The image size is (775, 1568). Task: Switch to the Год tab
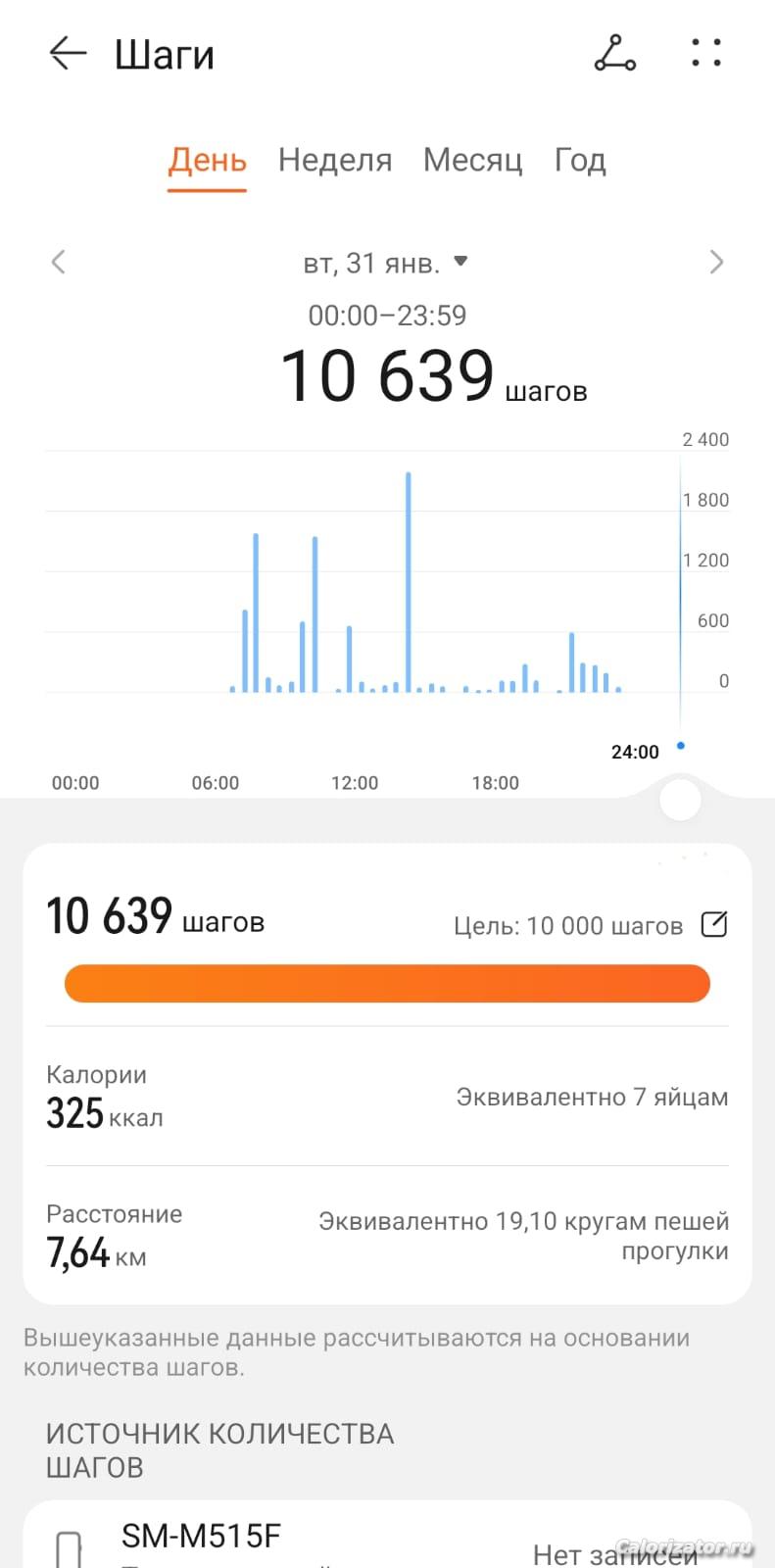580,160
